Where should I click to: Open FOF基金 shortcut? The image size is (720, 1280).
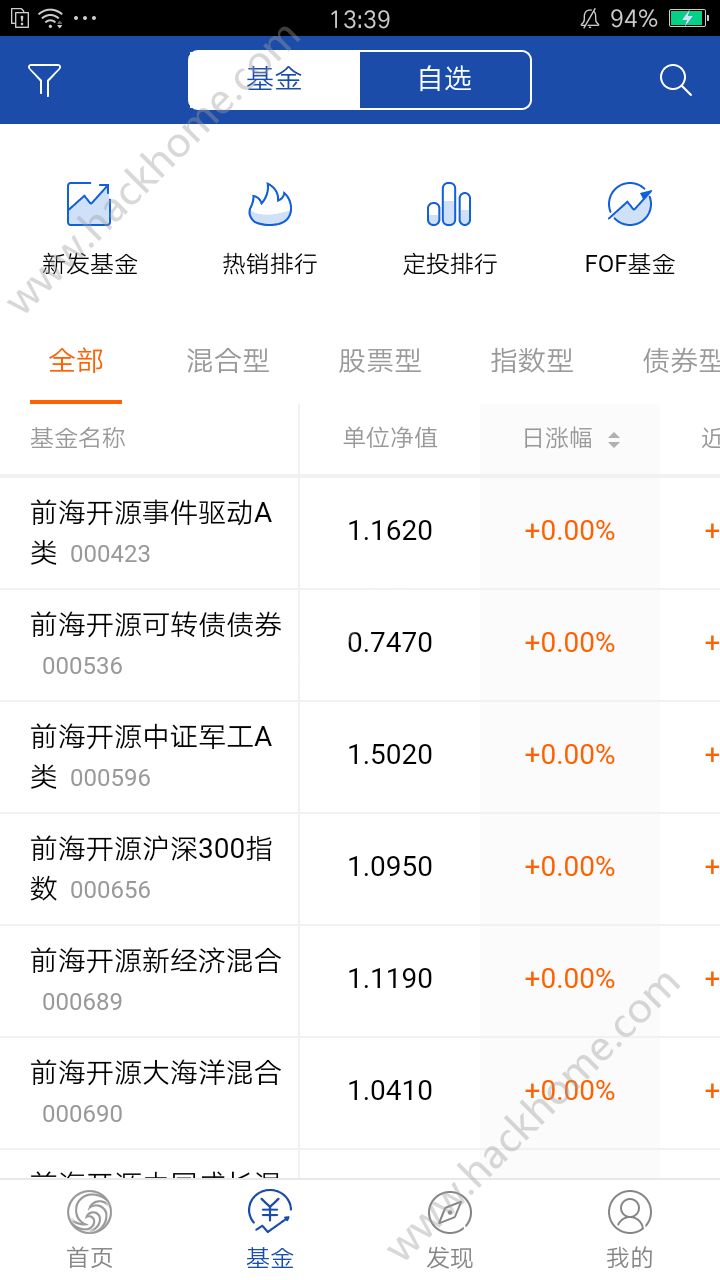click(630, 228)
